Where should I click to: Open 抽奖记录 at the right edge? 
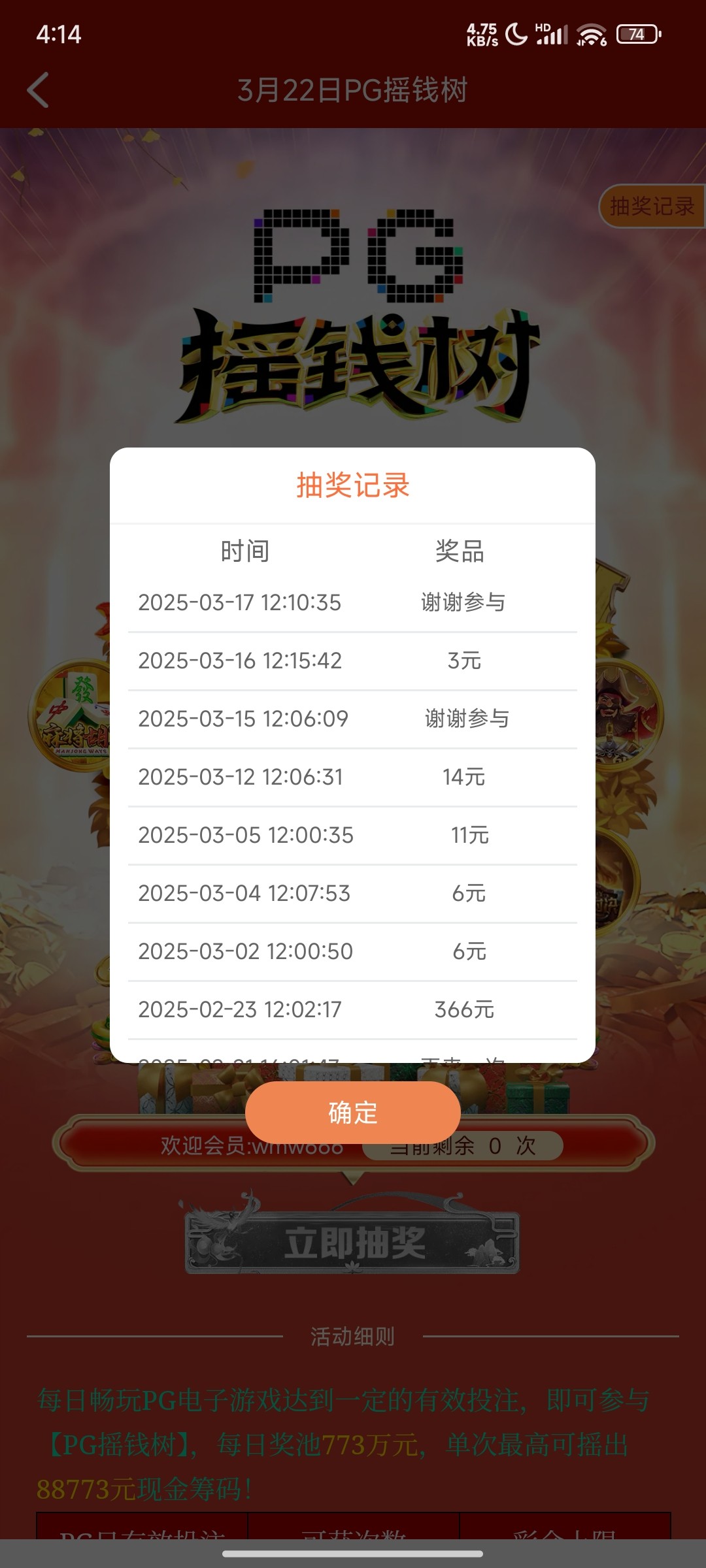coord(651,206)
